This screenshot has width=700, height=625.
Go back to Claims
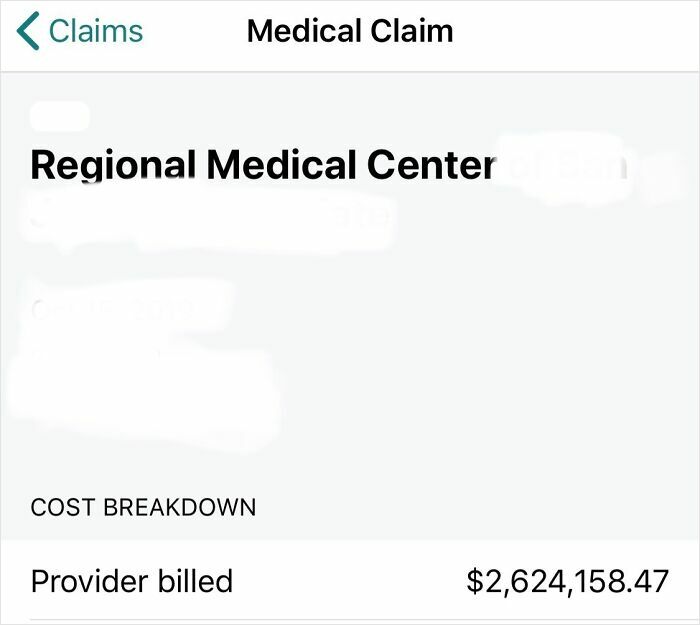80,31
